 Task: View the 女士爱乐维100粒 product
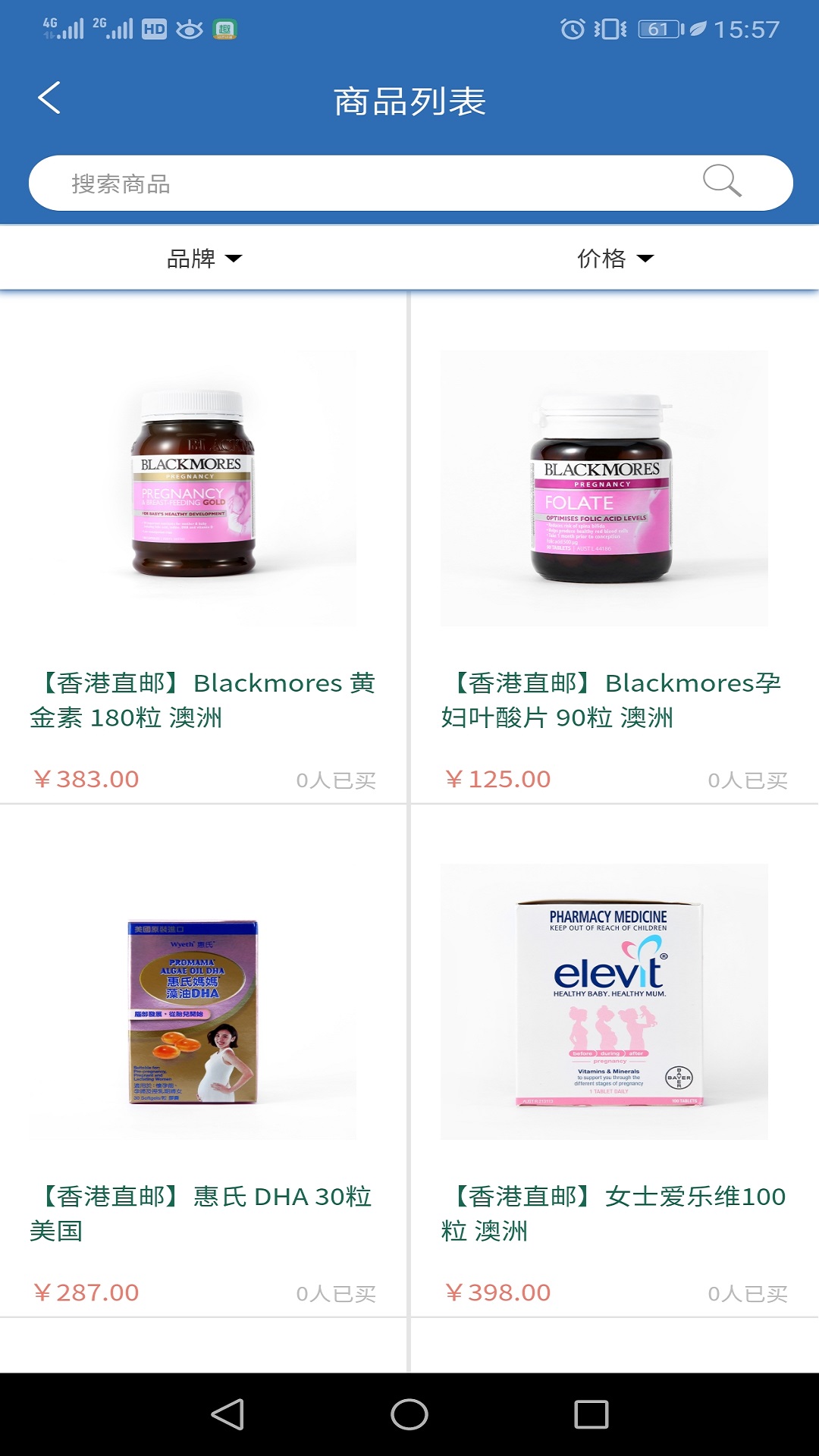614,1062
